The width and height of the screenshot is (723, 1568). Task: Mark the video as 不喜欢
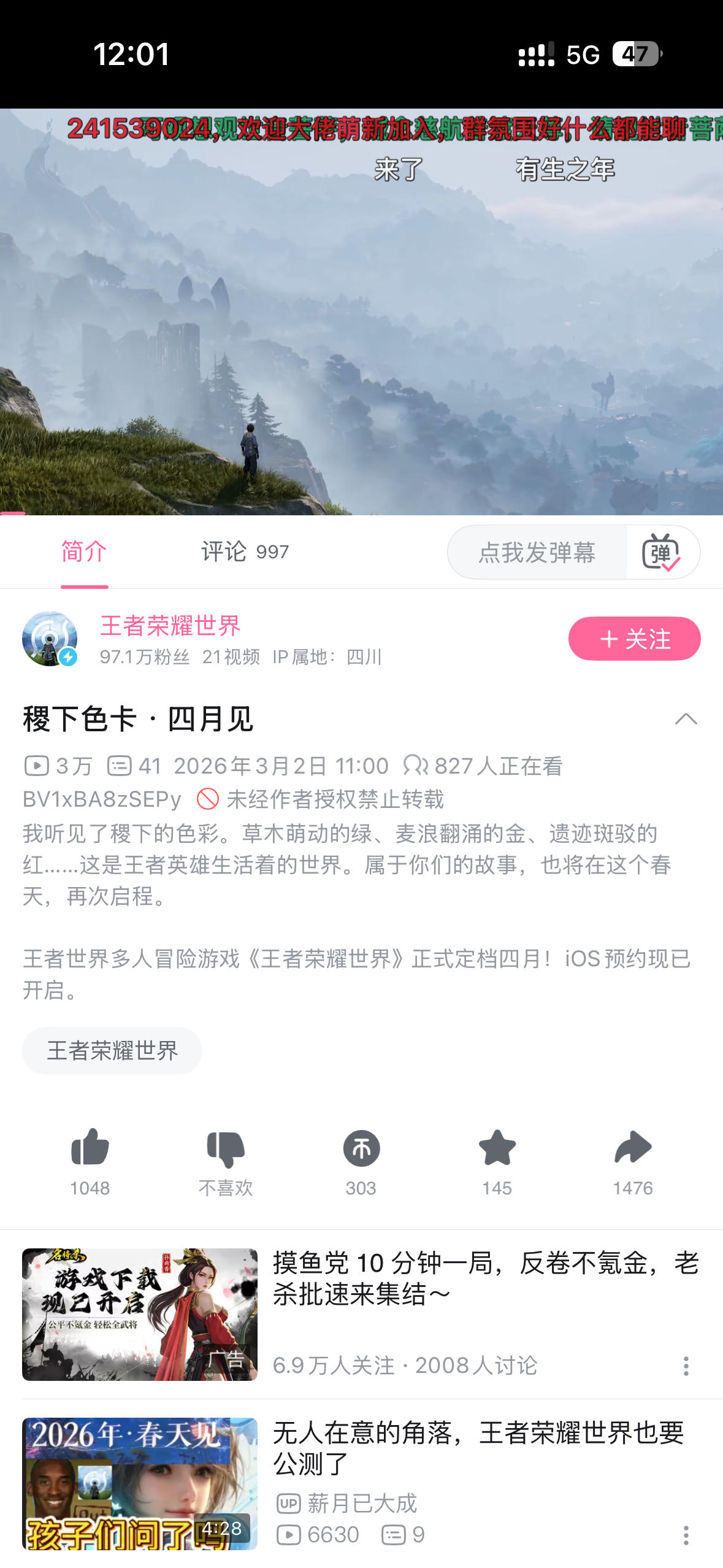(226, 1159)
